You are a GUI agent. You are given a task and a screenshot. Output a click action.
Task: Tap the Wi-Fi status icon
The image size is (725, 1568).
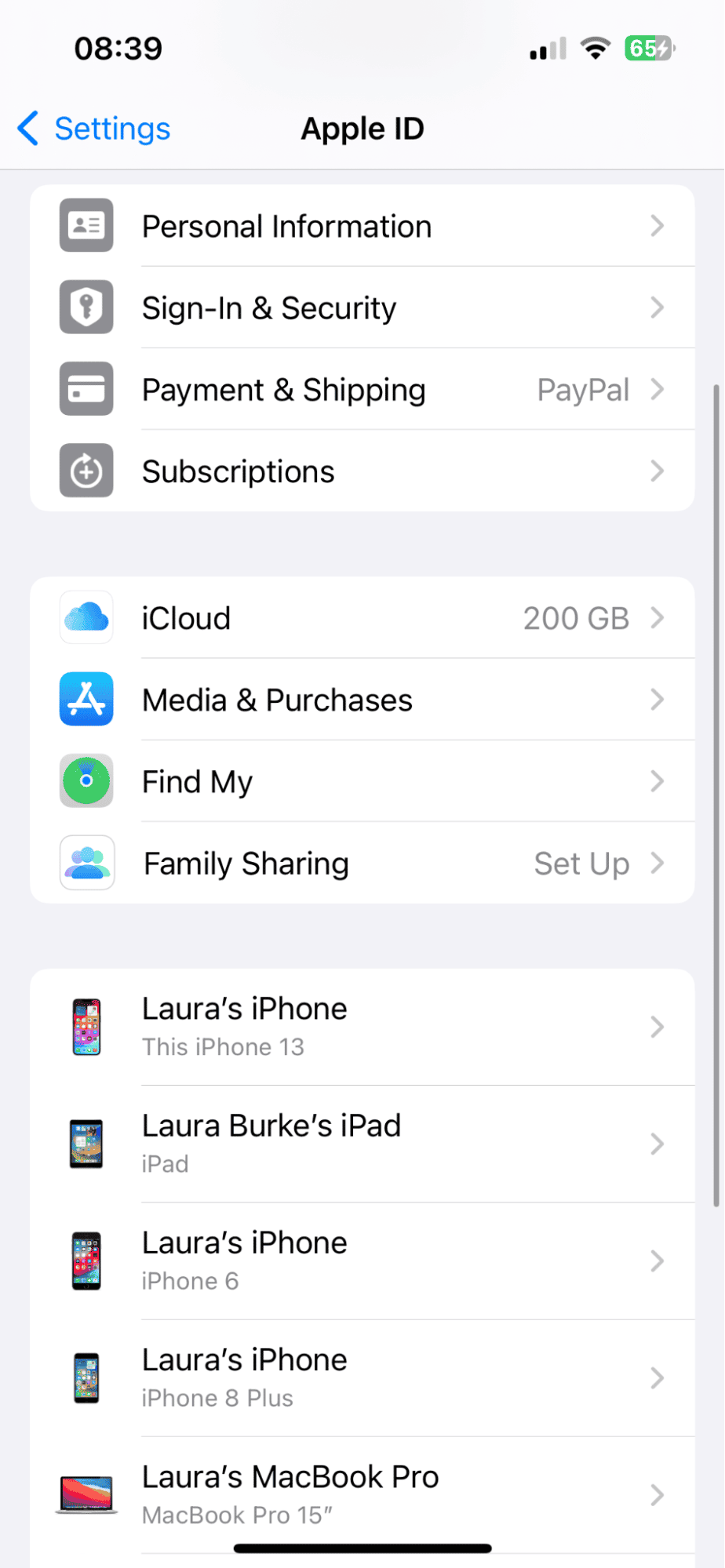(x=596, y=47)
